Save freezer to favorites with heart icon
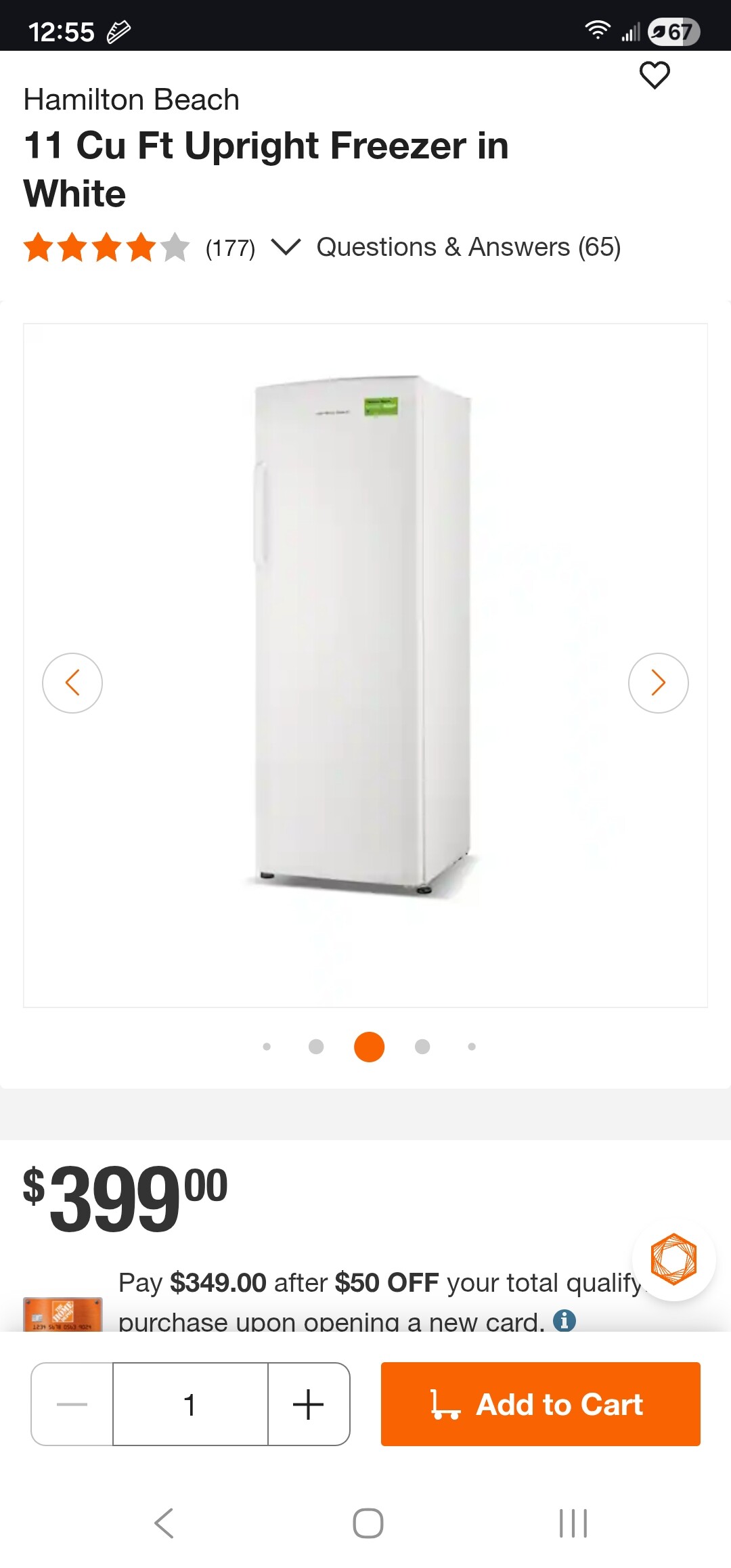 (x=655, y=75)
